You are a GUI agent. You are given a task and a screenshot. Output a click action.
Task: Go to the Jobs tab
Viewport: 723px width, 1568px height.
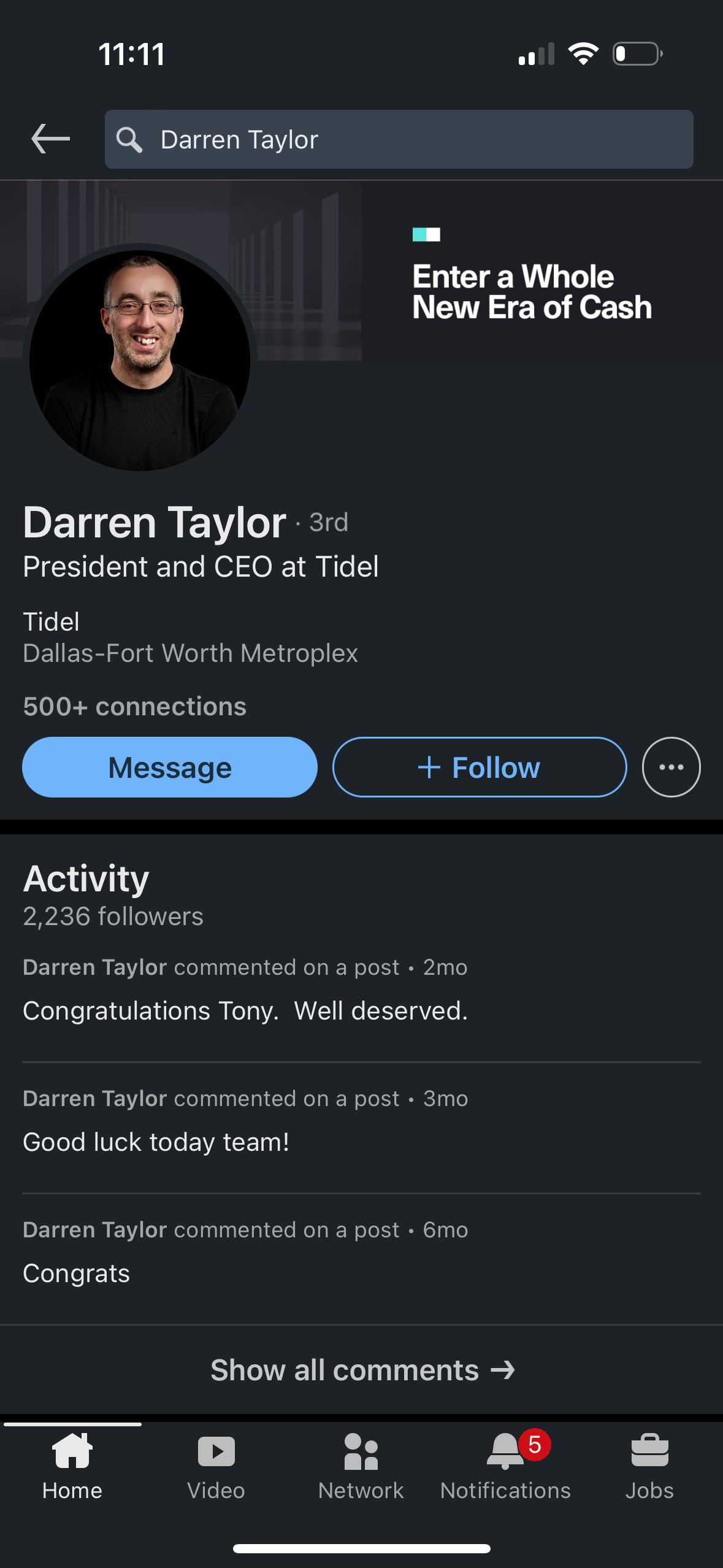tap(649, 1467)
